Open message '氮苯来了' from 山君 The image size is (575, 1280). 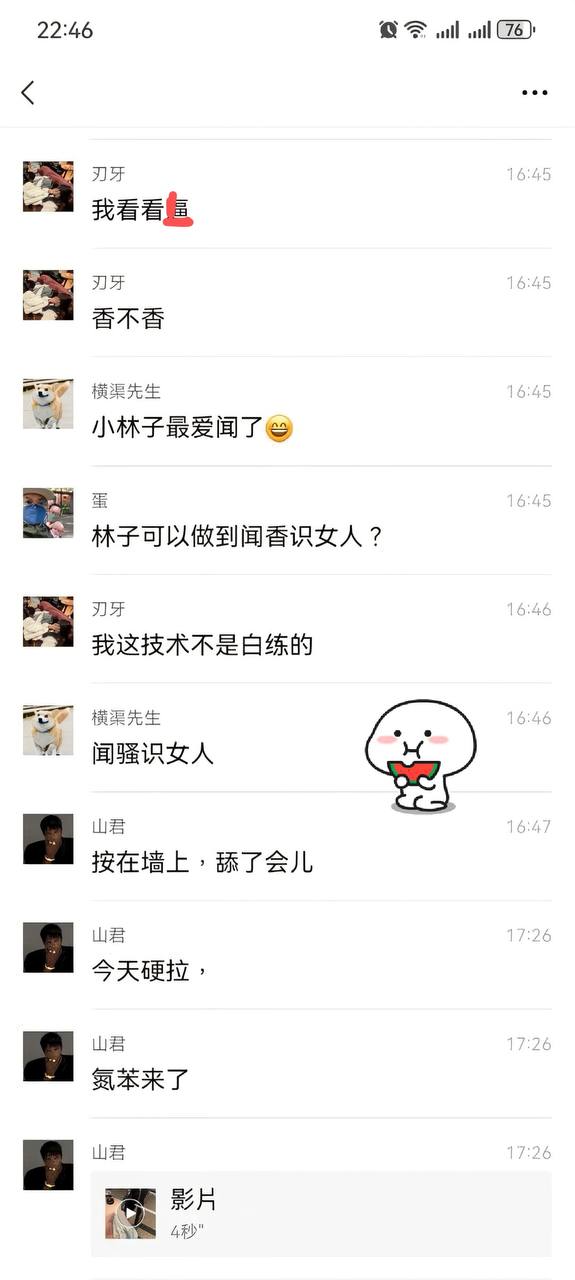(140, 1080)
